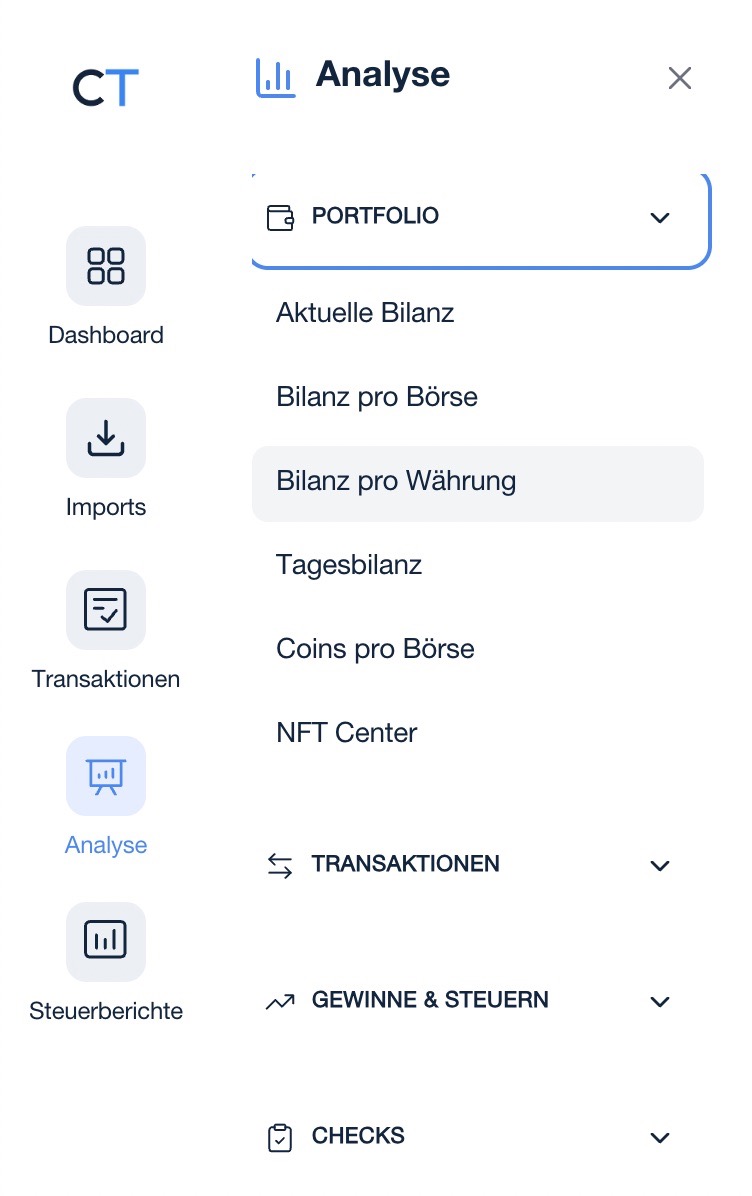This screenshot has width=752, height=1196.
Task: Go to the NFT Center
Action: point(347,733)
